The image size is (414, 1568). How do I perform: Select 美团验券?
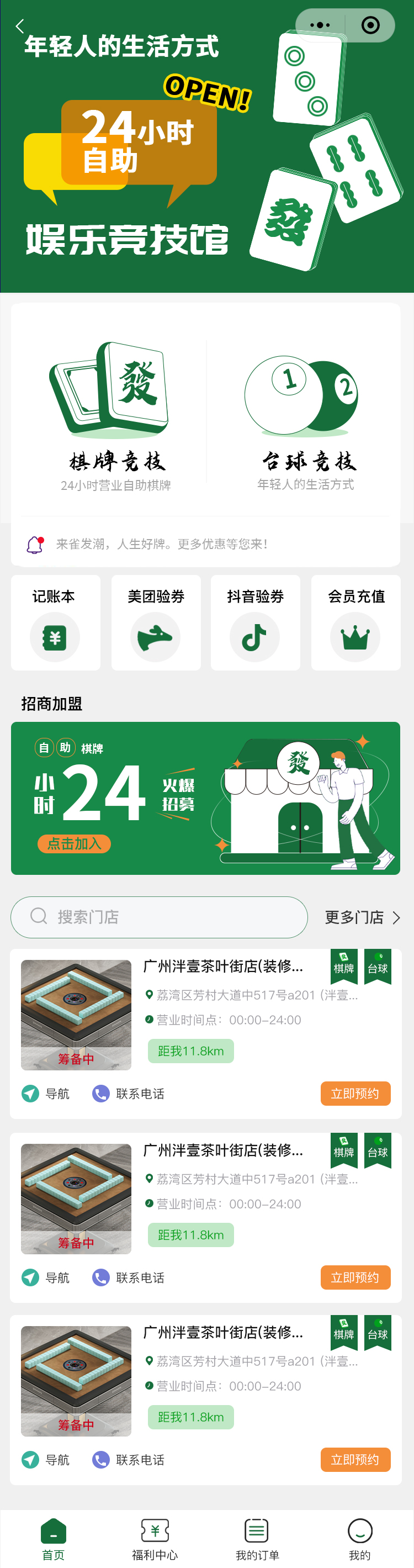156,622
